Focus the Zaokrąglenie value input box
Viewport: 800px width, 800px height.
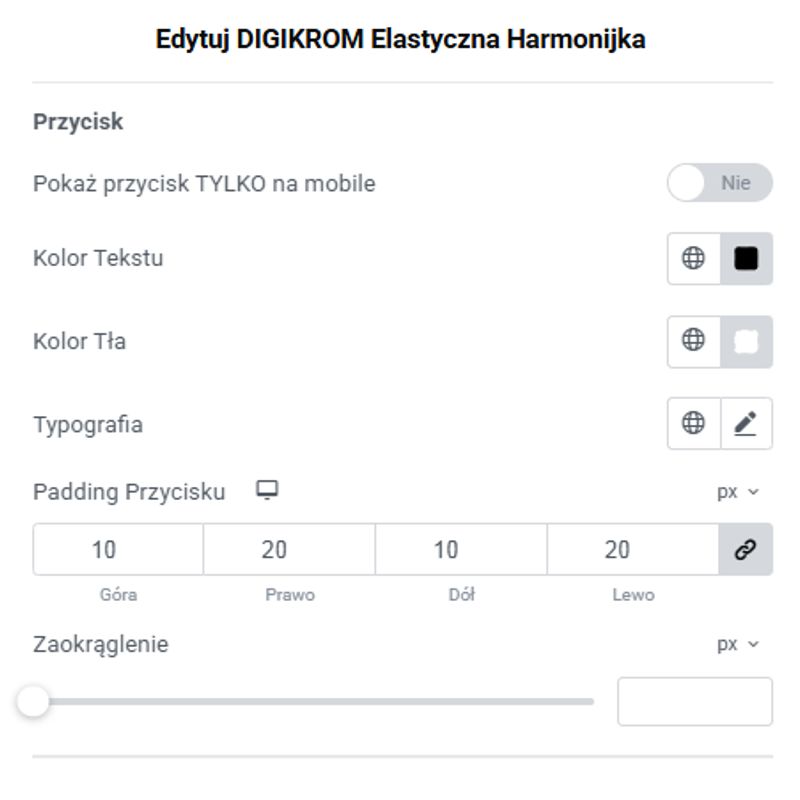(x=694, y=701)
